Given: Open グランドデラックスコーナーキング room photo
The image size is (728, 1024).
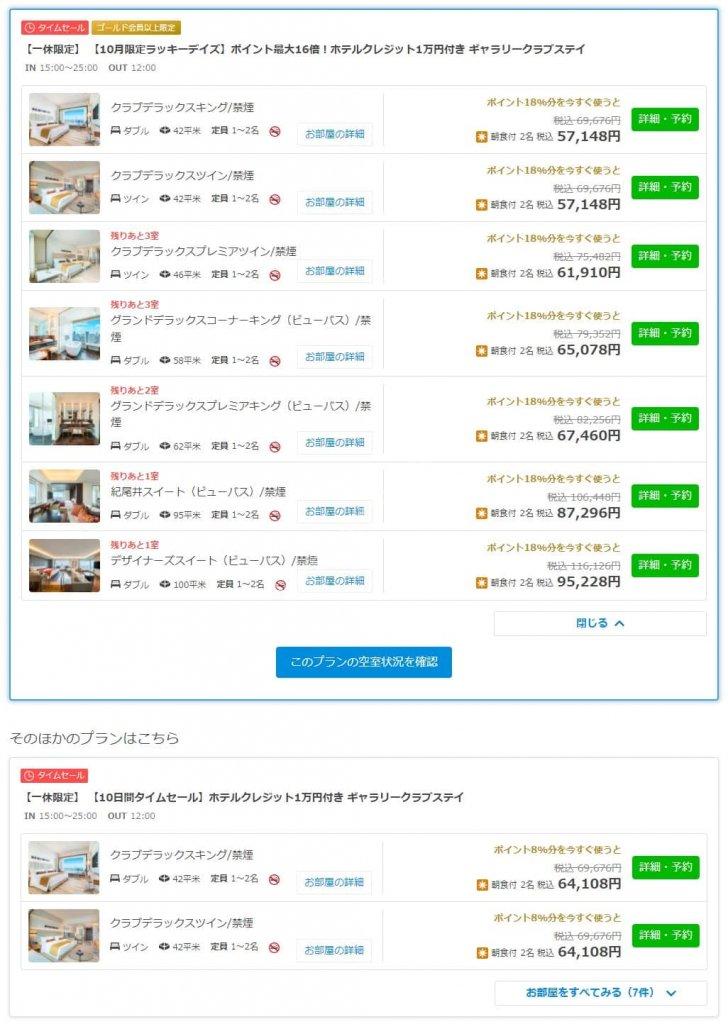Looking at the screenshot, I should pos(64,333).
